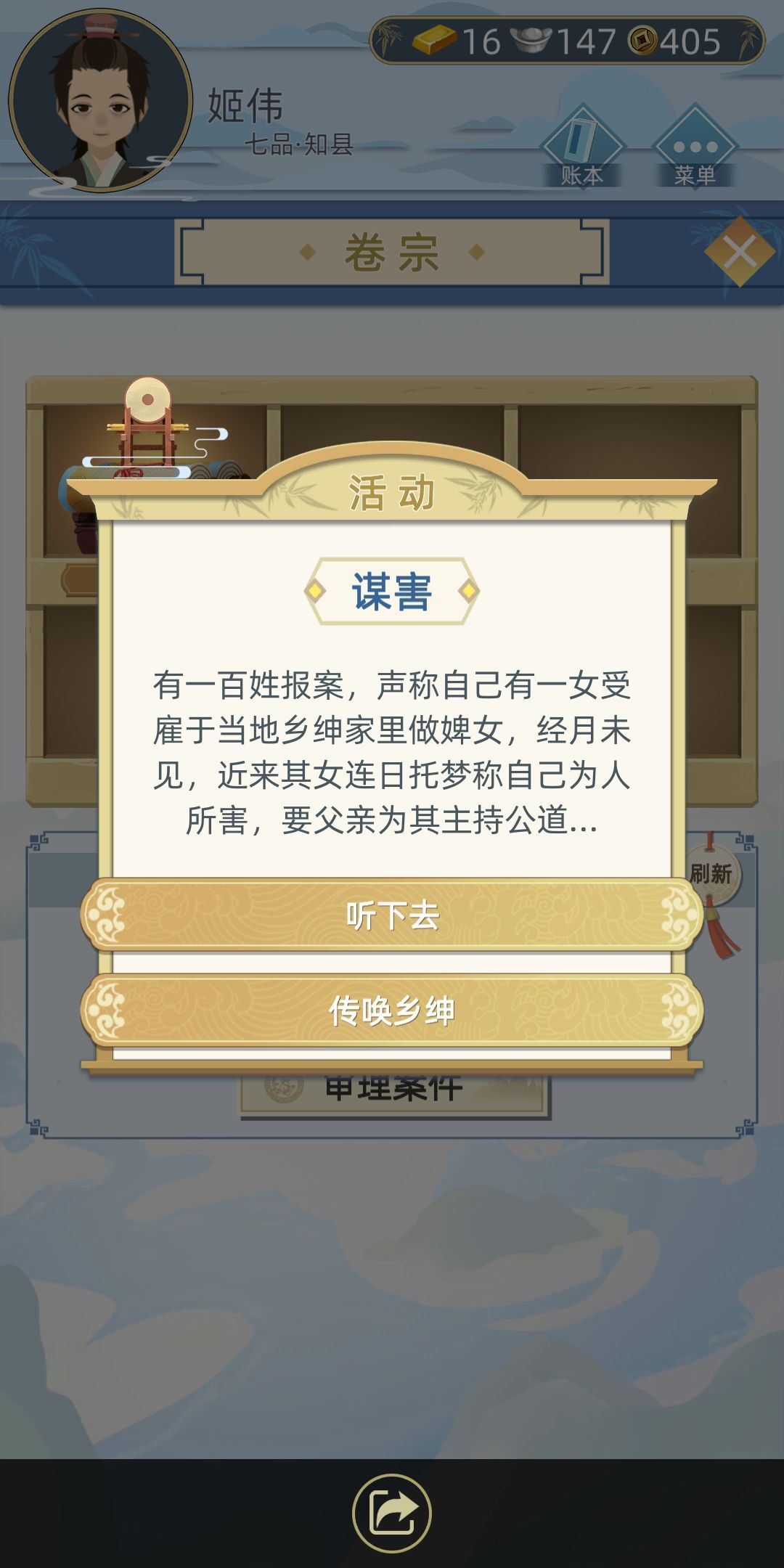Screen dimensions: 784x1568
Task: Tap the gold bar currency icon
Action: pos(436,41)
